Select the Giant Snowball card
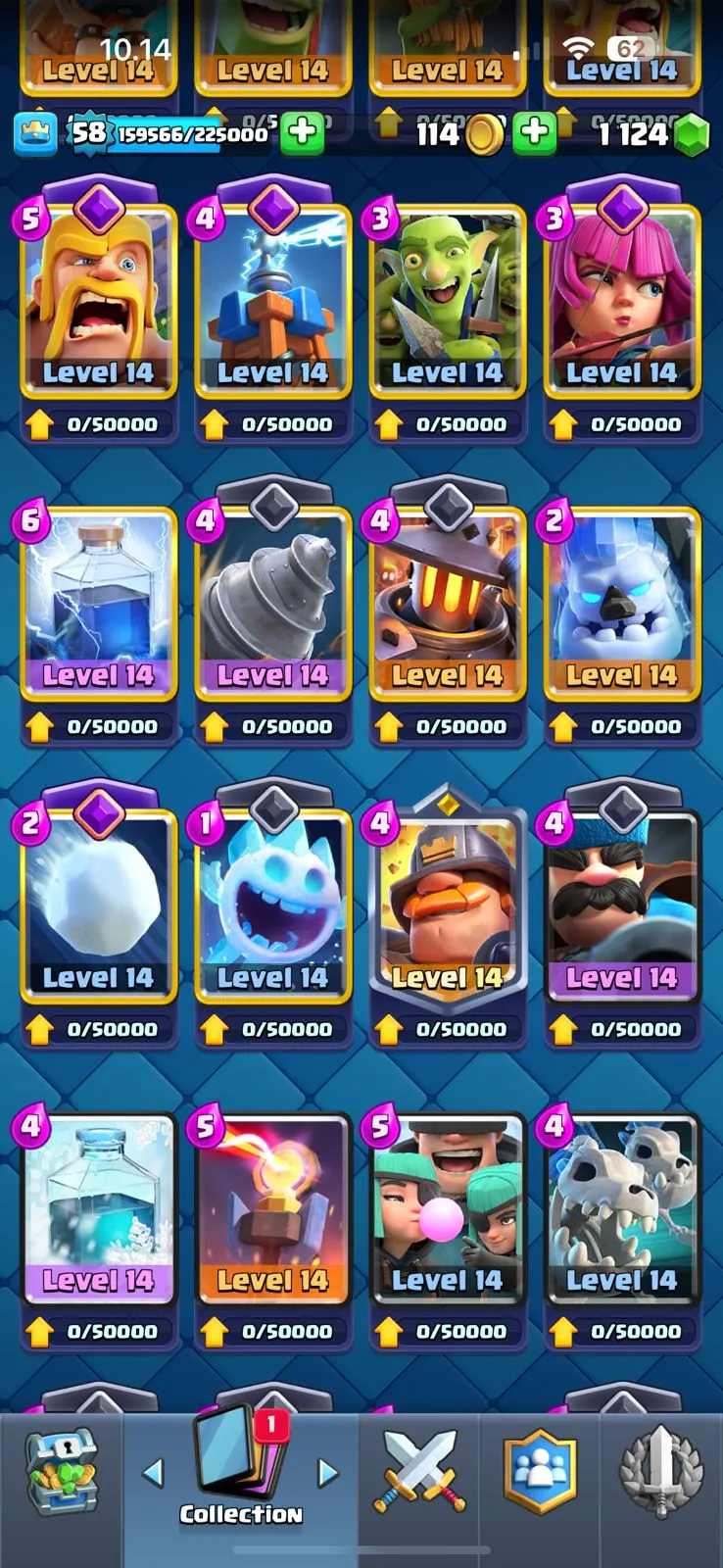This screenshot has width=723, height=1568. [x=98, y=903]
